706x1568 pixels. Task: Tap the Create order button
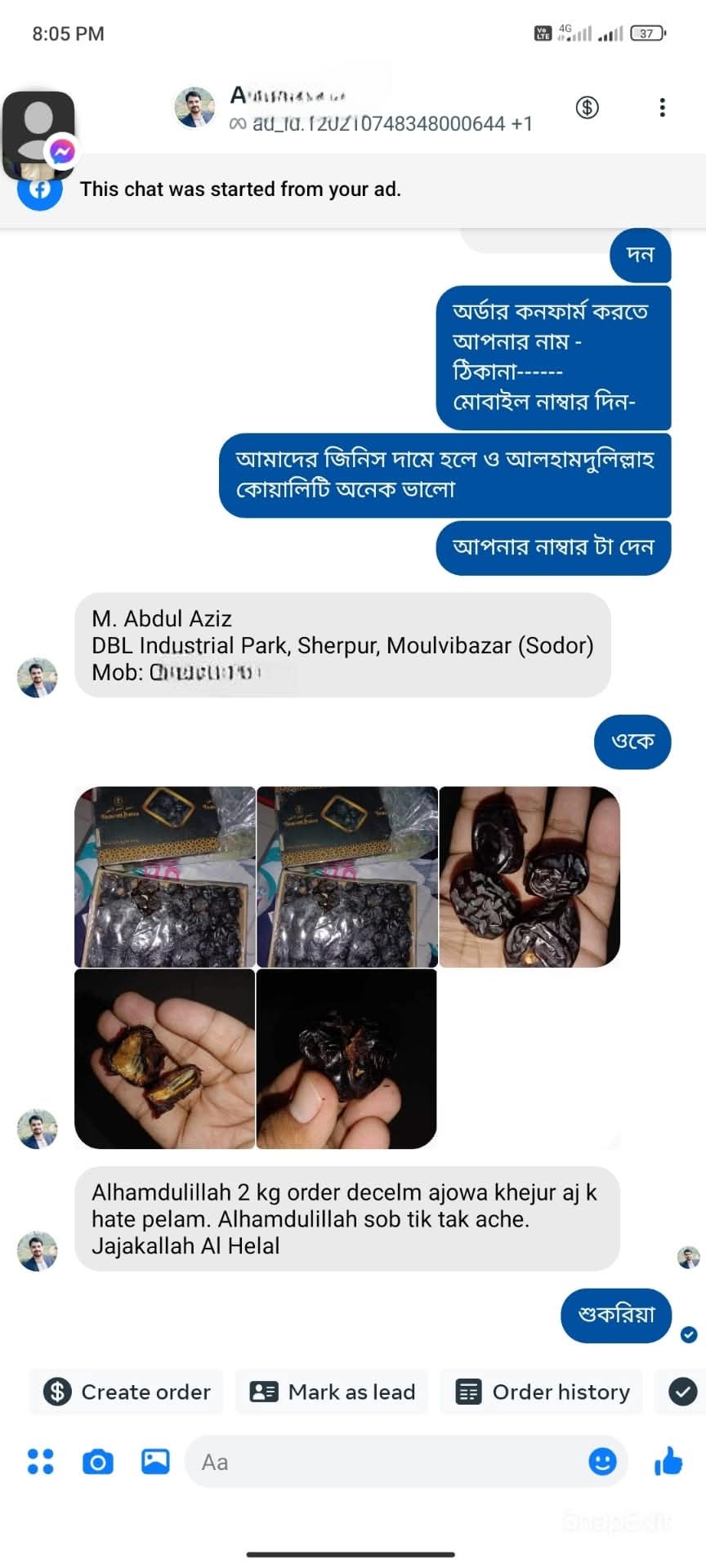pos(127,1392)
